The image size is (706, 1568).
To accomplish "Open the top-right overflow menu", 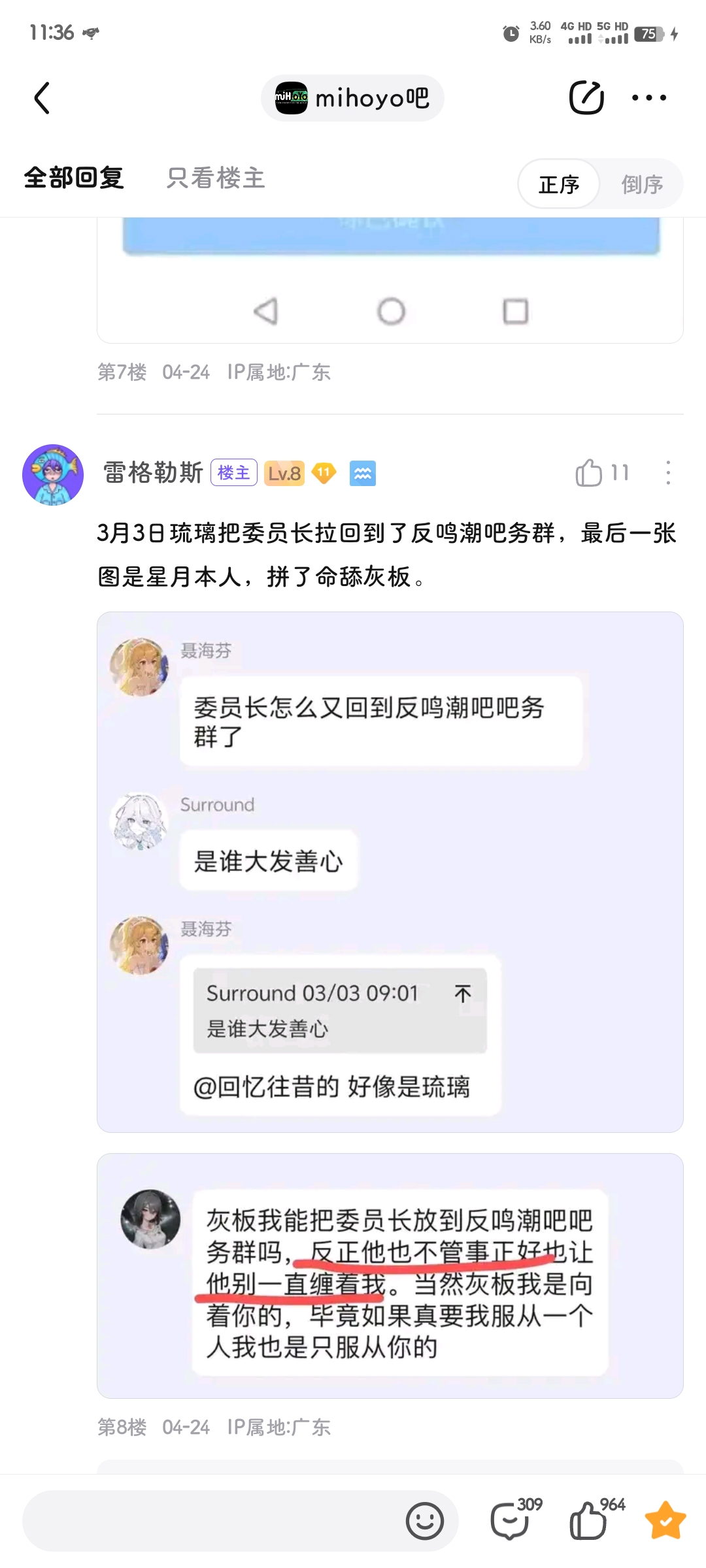I will (648, 98).
